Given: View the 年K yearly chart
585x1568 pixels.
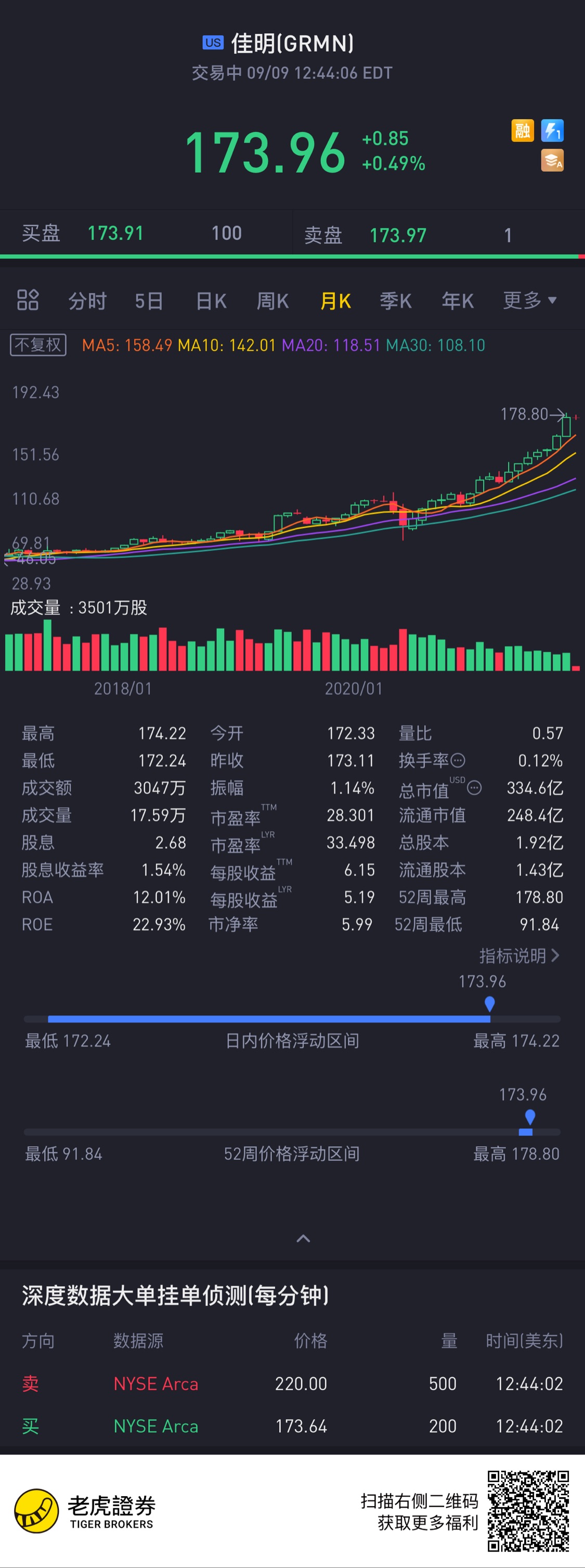Looking at the screenshot, I should (458, 301).
